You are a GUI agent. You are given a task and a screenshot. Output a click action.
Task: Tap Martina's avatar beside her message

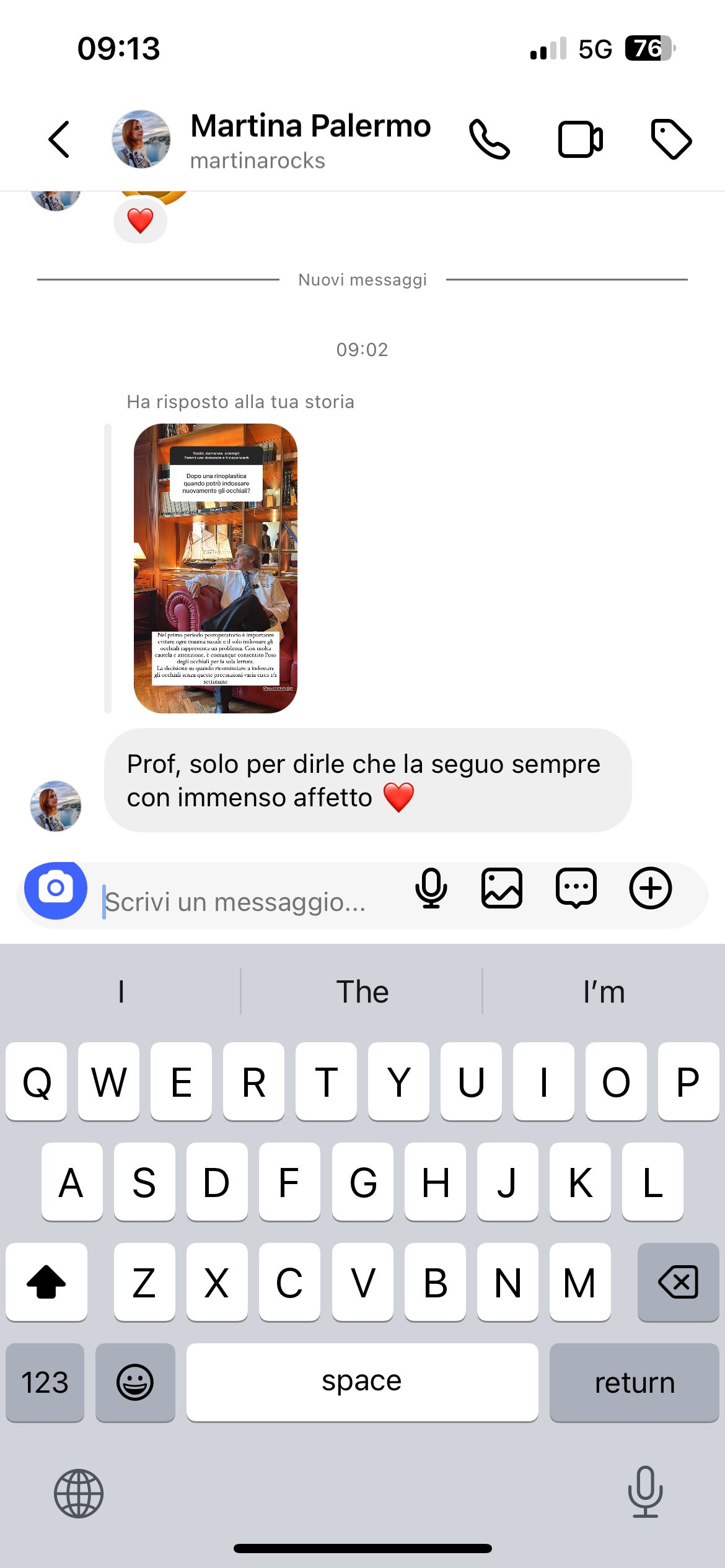coord(56,806)
